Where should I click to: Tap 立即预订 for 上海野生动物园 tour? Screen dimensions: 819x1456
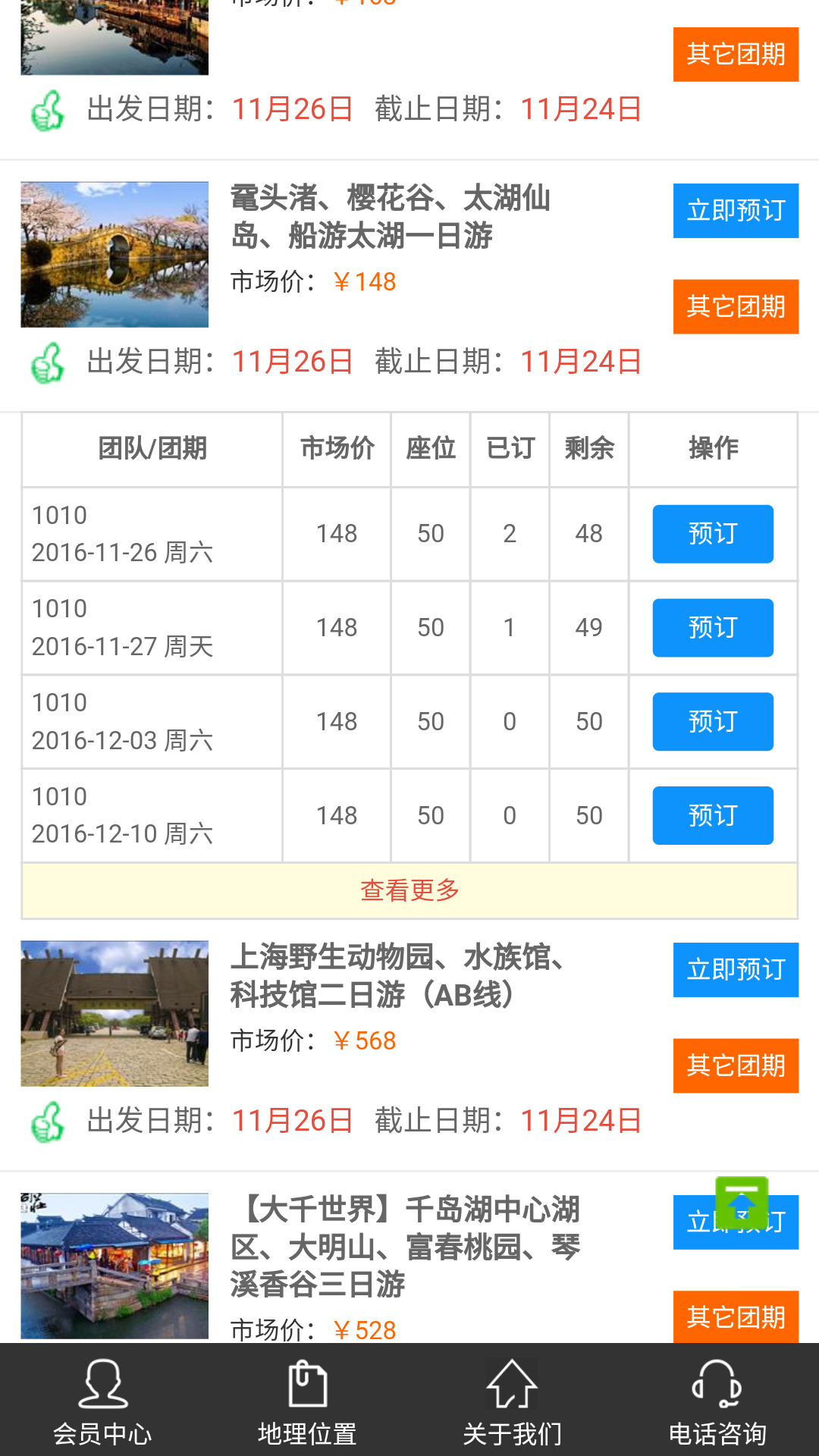[x=736, y=970]
